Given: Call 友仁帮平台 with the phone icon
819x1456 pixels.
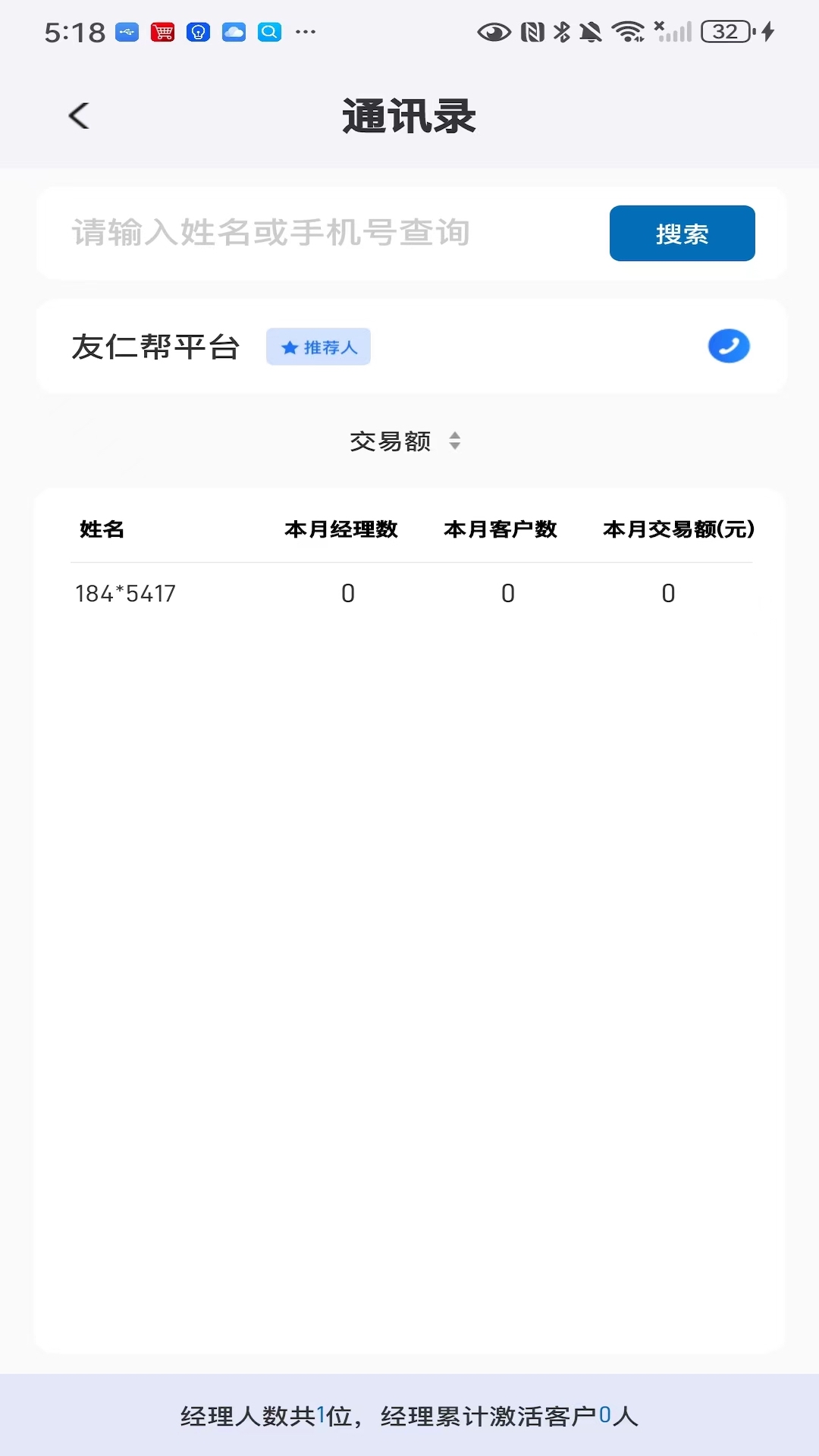Looking at the screenshot, I should [728, 347].
